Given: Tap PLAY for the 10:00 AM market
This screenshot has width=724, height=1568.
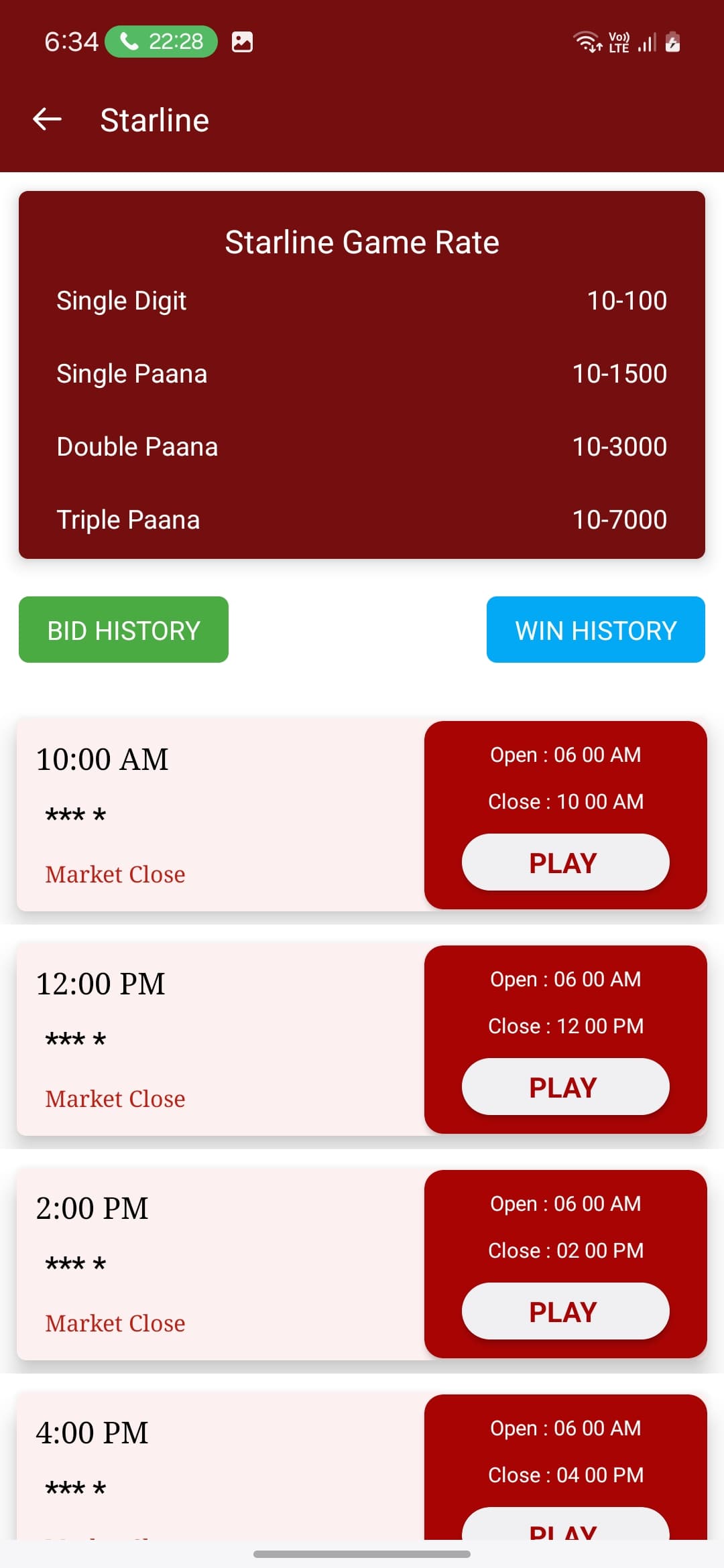Looking at the screenshot, I should 565,862.
